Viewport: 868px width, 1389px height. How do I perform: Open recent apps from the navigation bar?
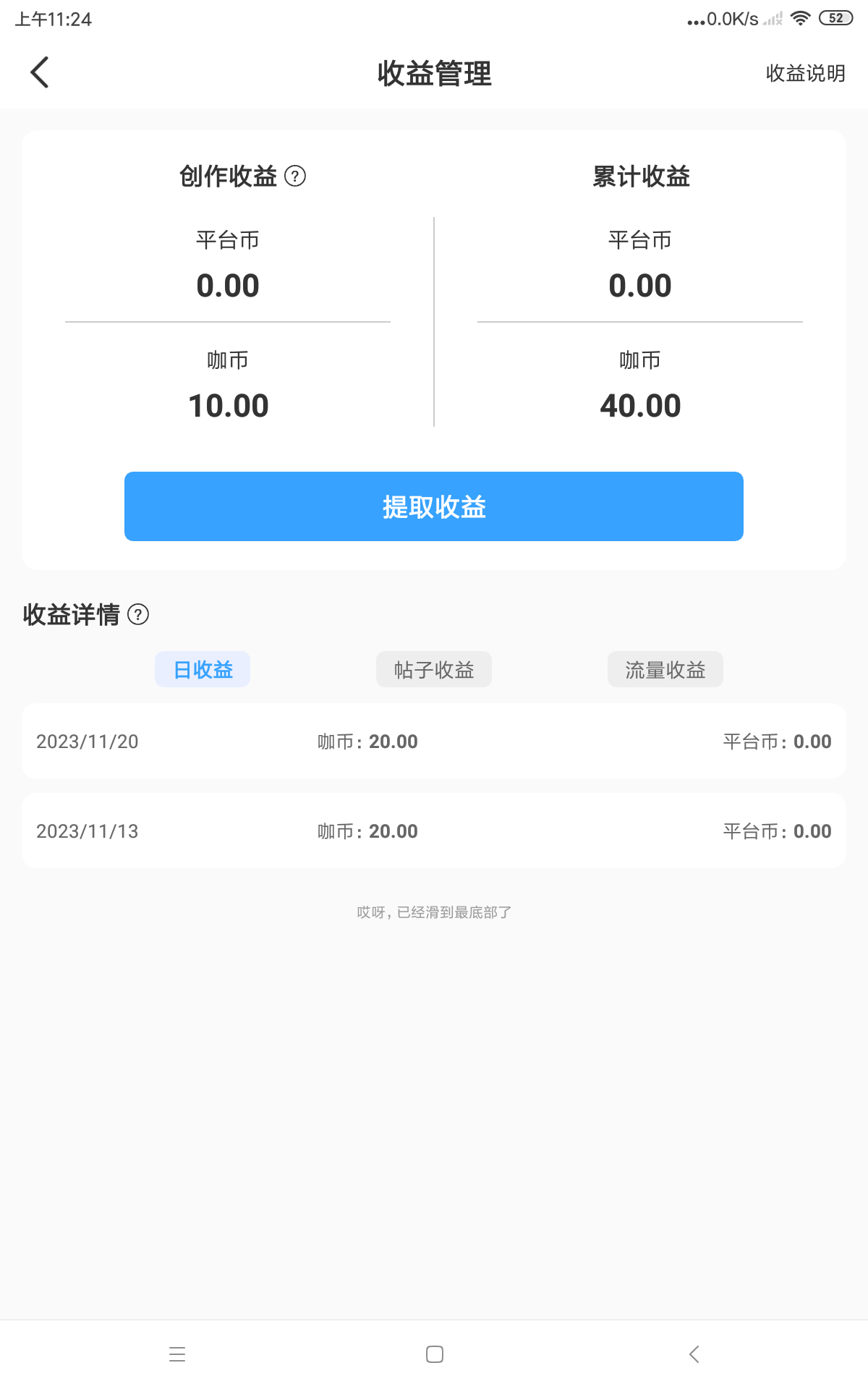[177, 1354]
